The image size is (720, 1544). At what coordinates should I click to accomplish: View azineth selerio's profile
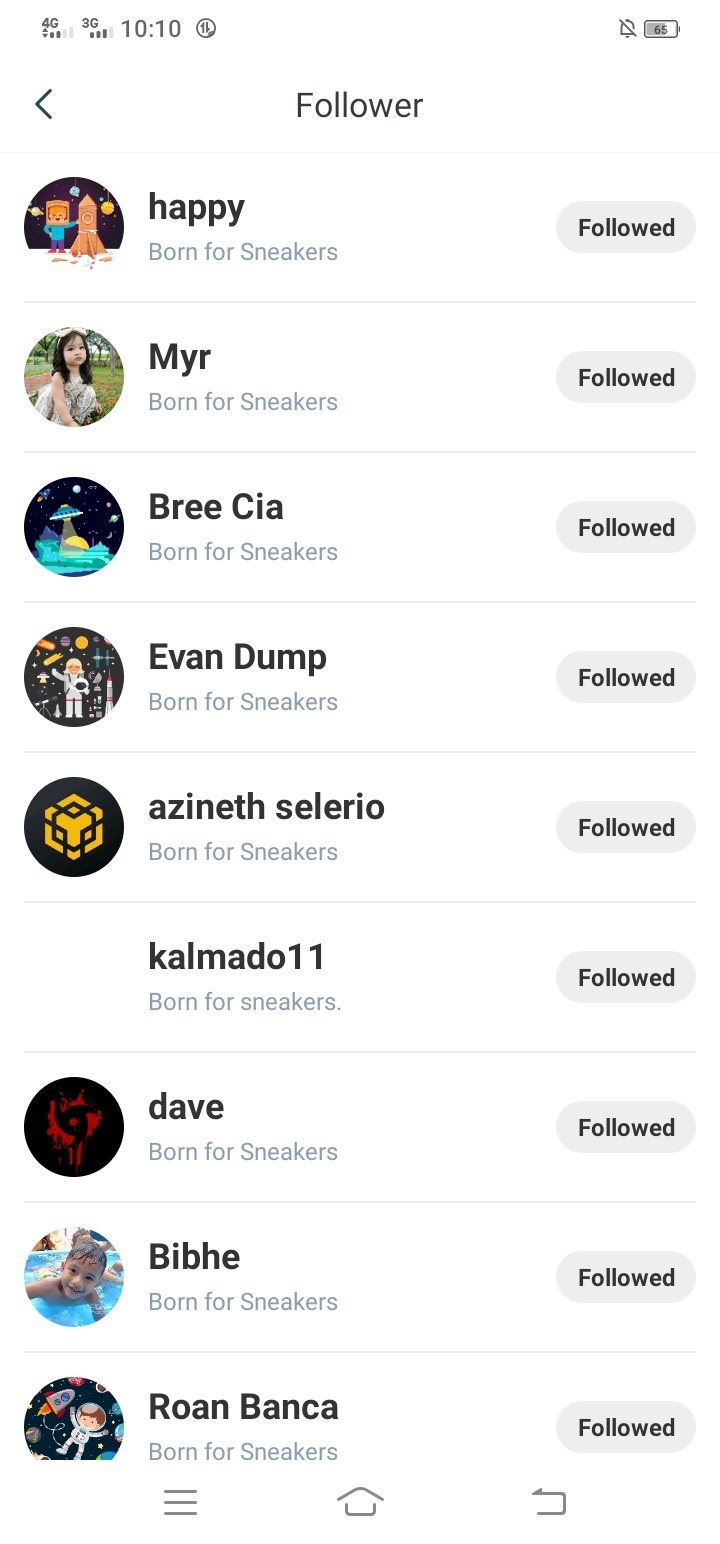click(266, 808)
